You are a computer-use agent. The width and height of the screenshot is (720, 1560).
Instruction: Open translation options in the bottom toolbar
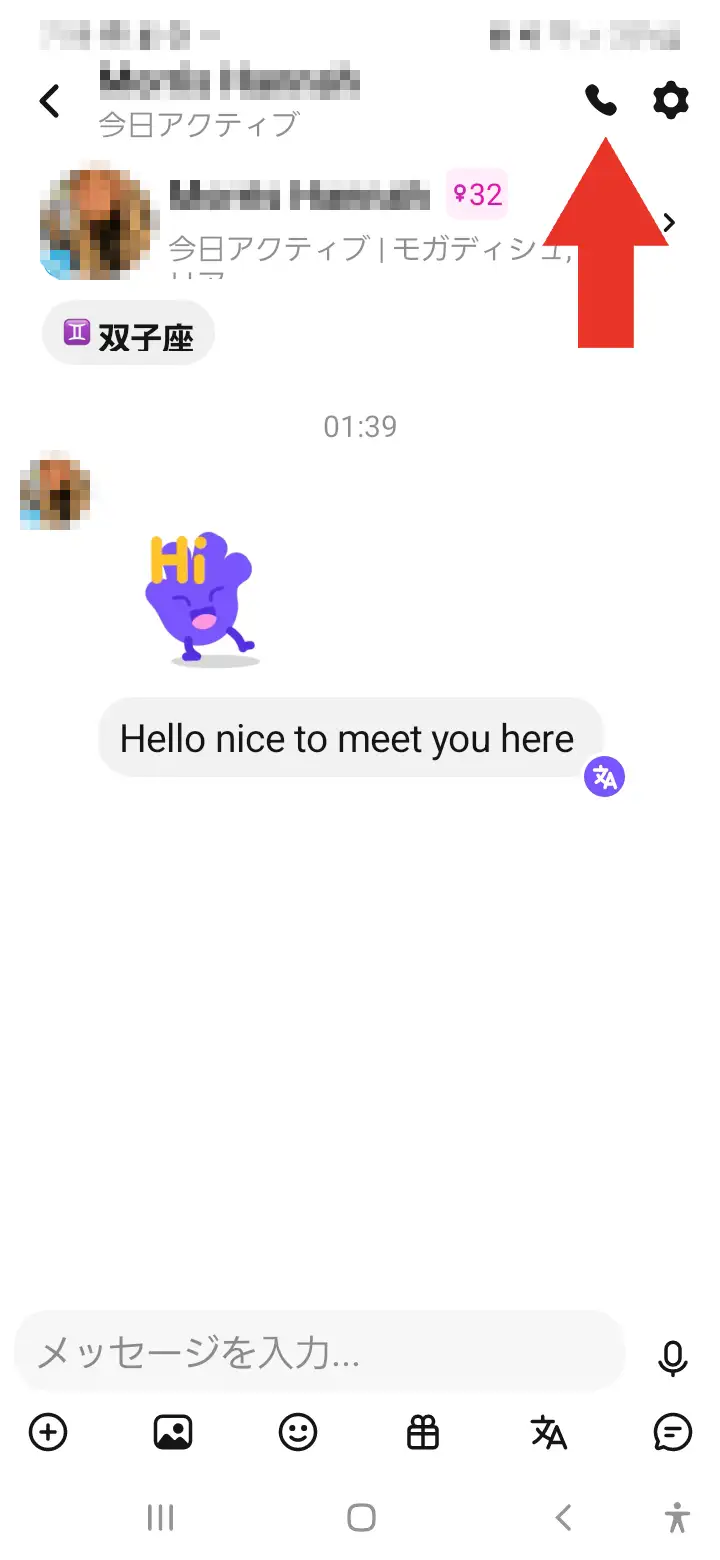point(548,1433)
